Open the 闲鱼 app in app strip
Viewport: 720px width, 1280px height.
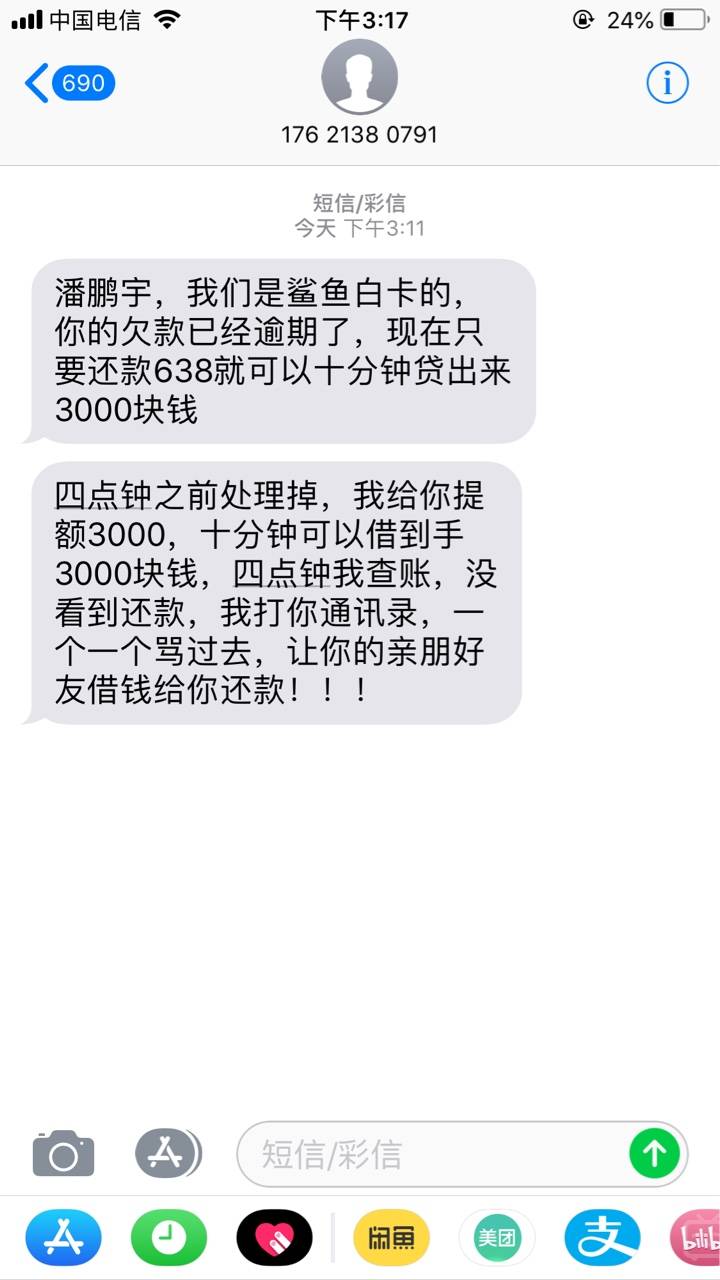tap(391, 1238)
